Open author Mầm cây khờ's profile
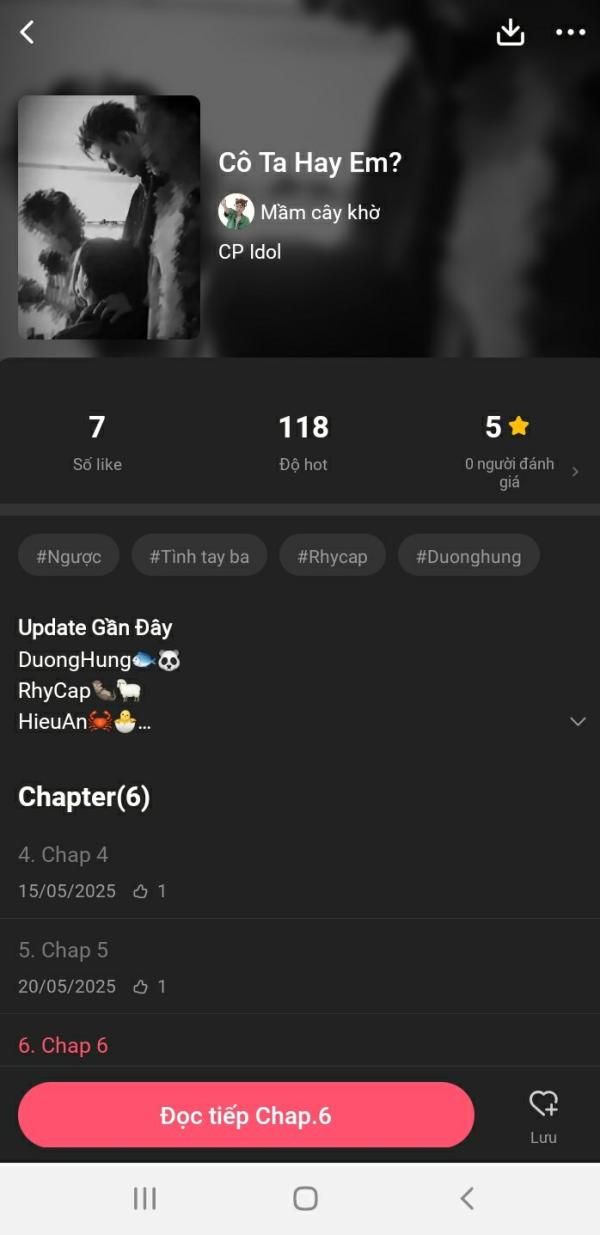 click(300, 212)
